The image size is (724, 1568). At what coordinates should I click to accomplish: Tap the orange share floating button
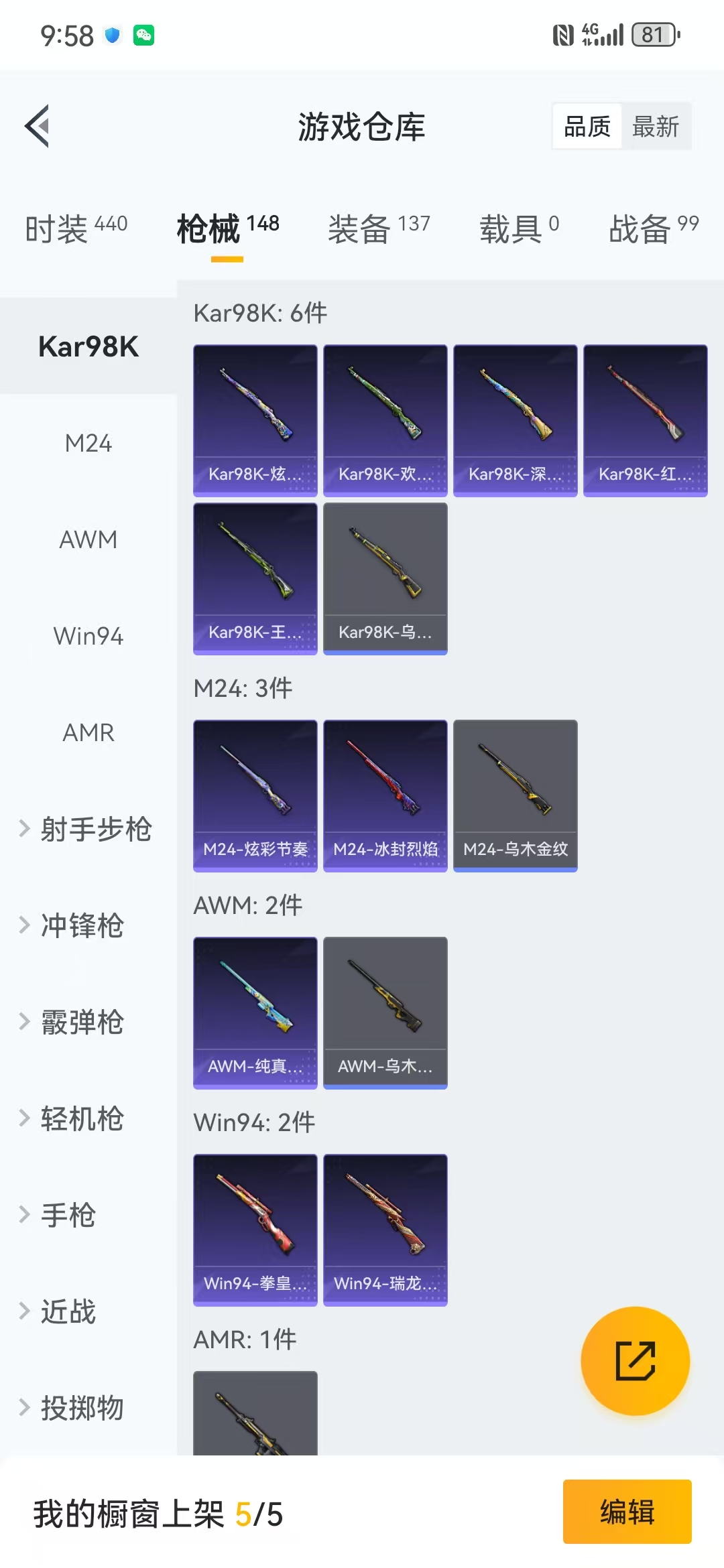(635, 1361)
